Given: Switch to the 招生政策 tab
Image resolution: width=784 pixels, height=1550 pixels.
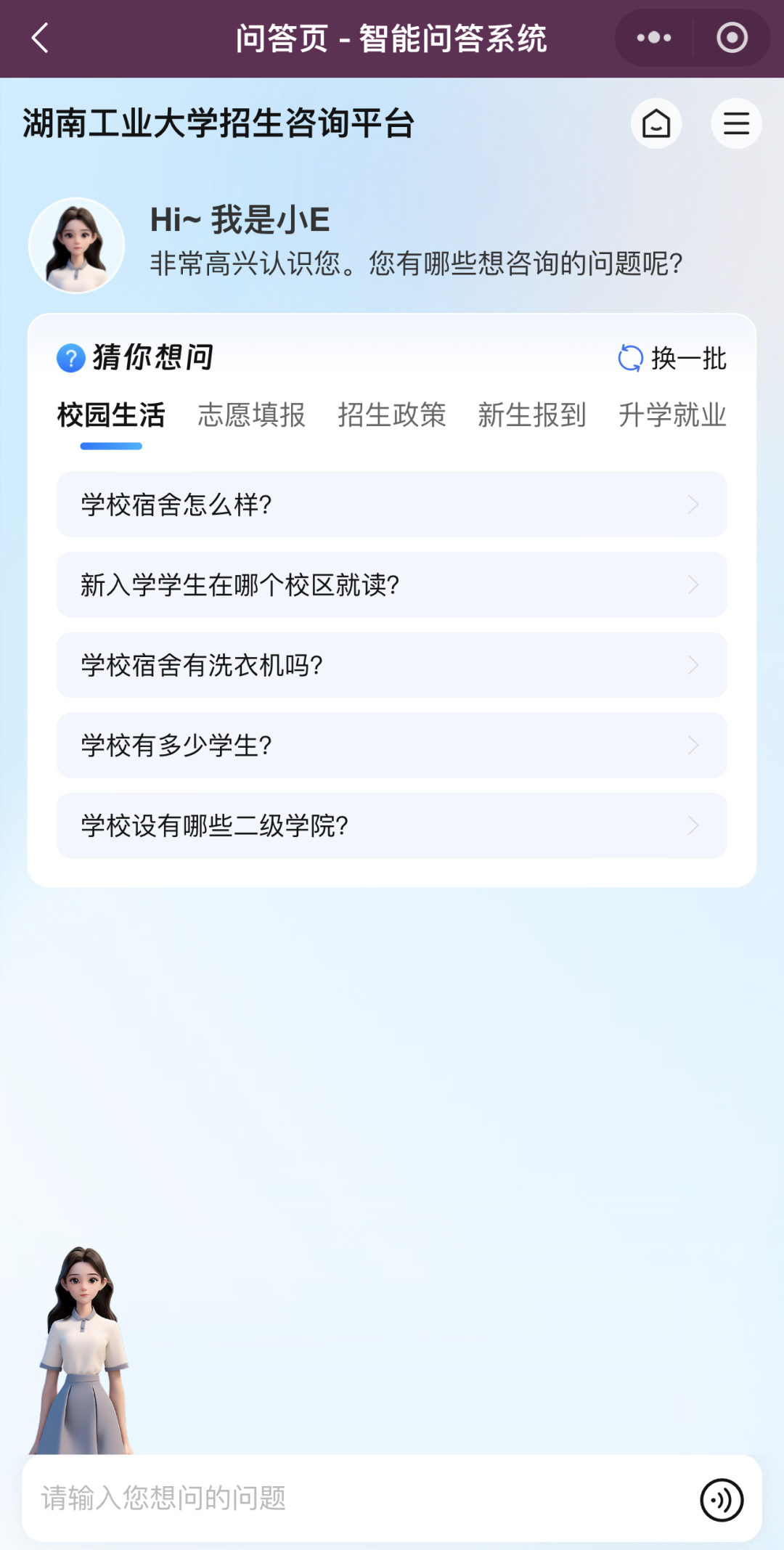Looking at the screenshot, I should 391,416.
